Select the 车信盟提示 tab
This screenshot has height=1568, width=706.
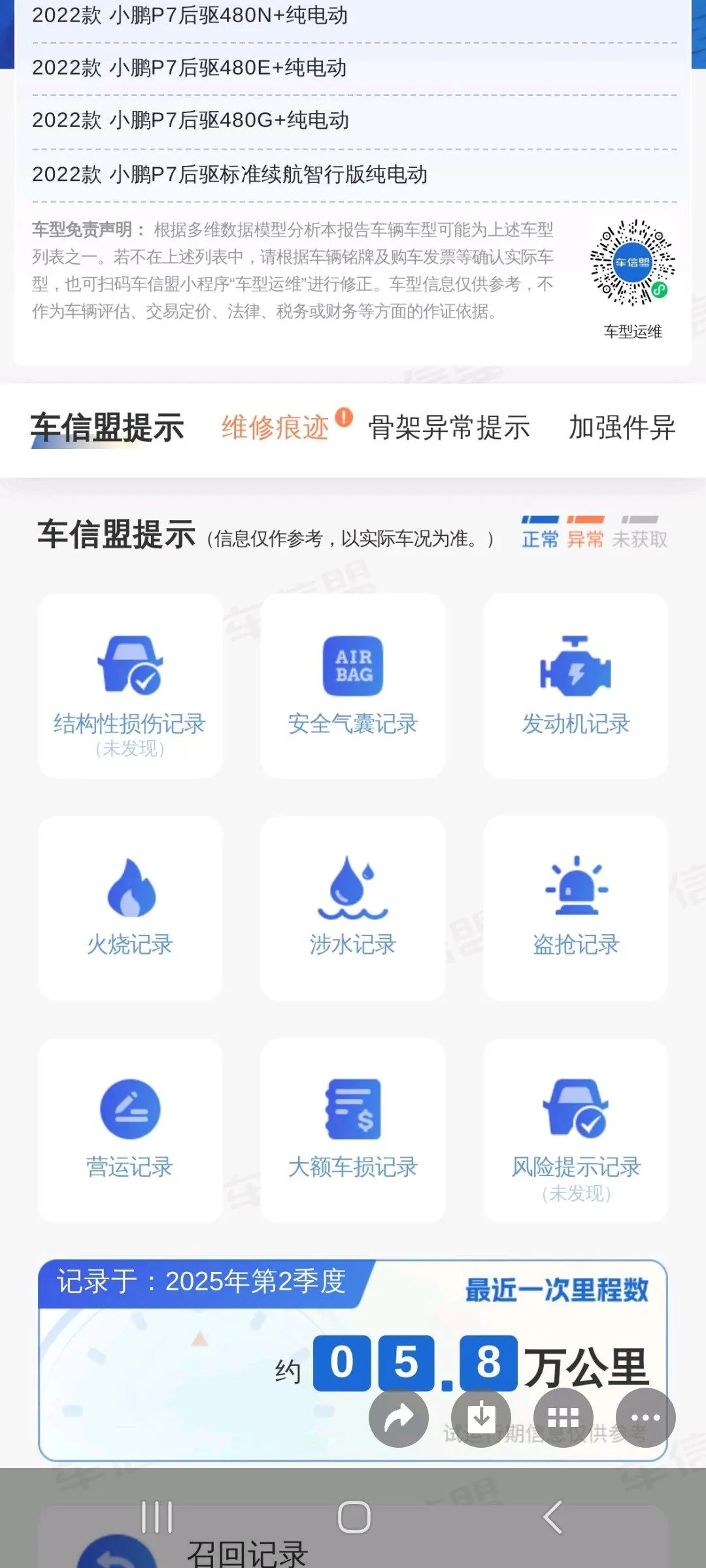coord(107,428)
